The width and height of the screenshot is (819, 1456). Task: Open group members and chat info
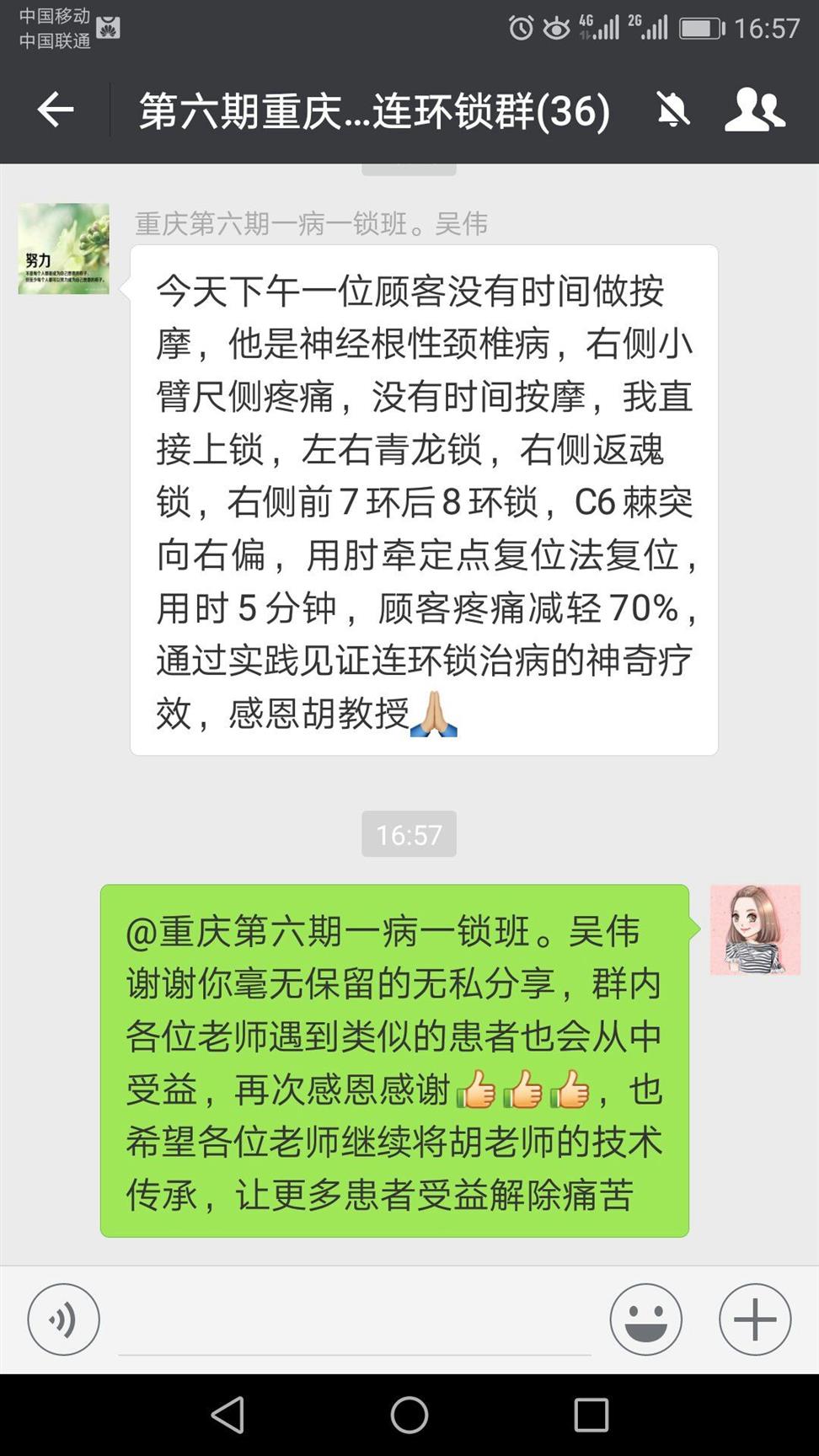[x=754, y=110]
